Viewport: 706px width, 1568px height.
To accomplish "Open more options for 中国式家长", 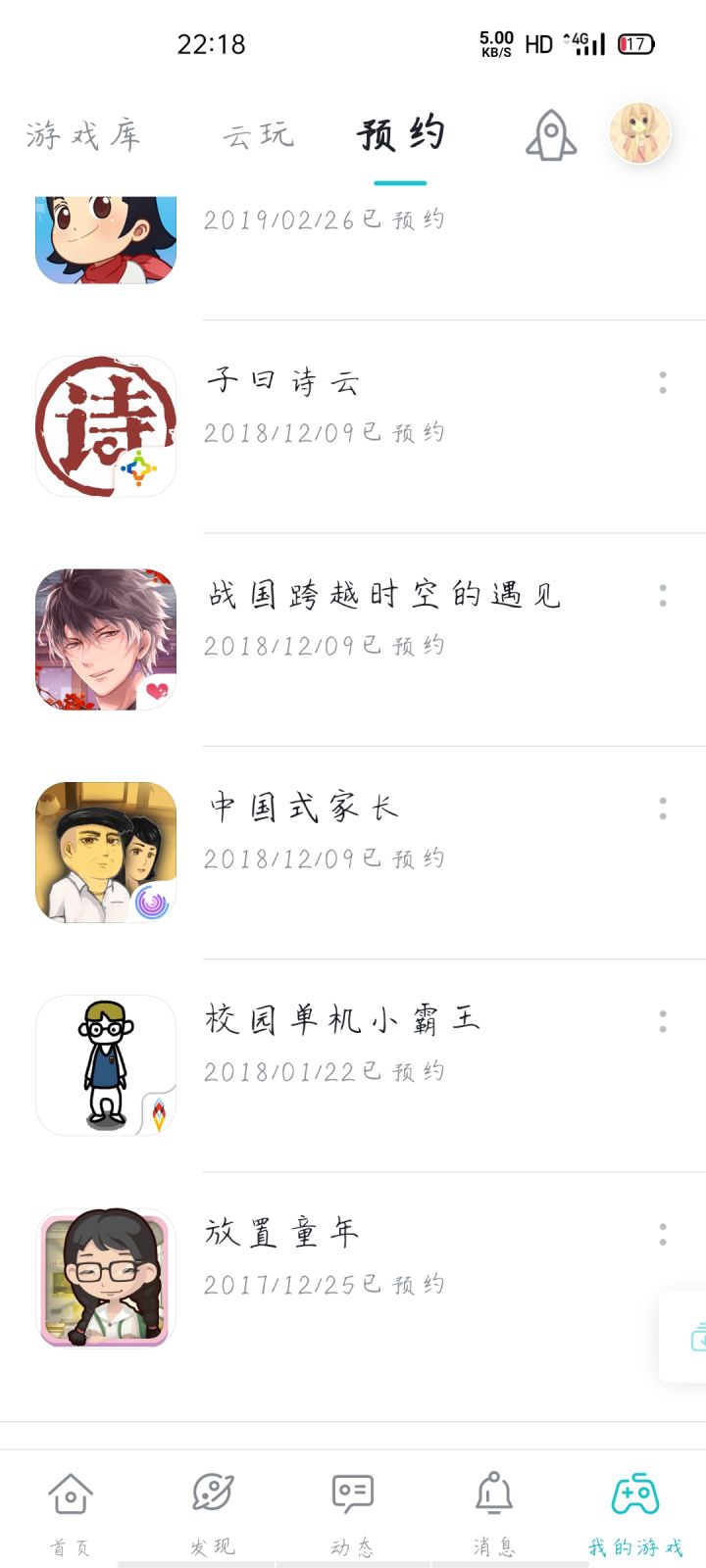I will 663,808.
